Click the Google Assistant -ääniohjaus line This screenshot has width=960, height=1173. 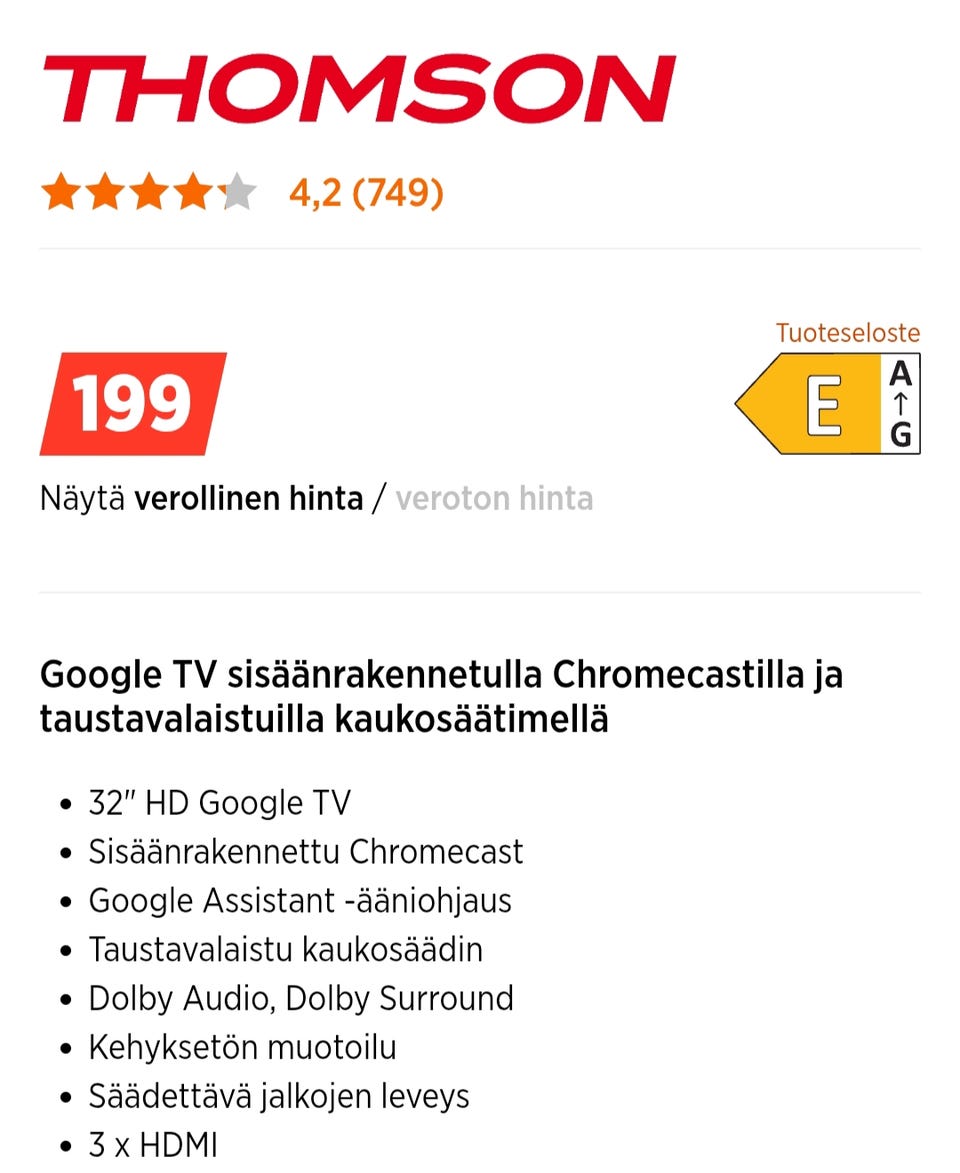click(300, 901)
